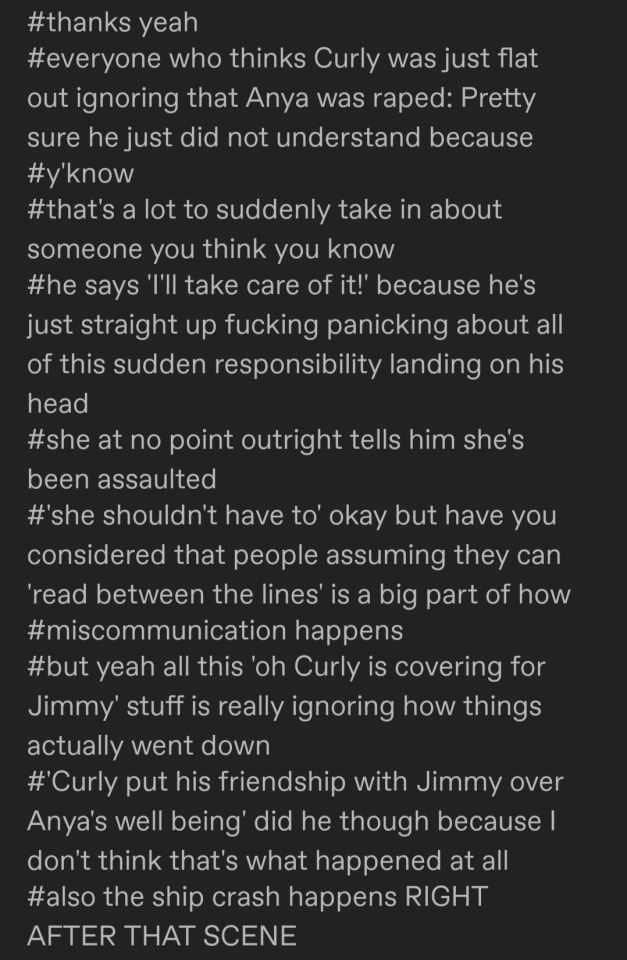
Task: Select the '#he says I'll take care of it' tag
Action: (296, 287)
